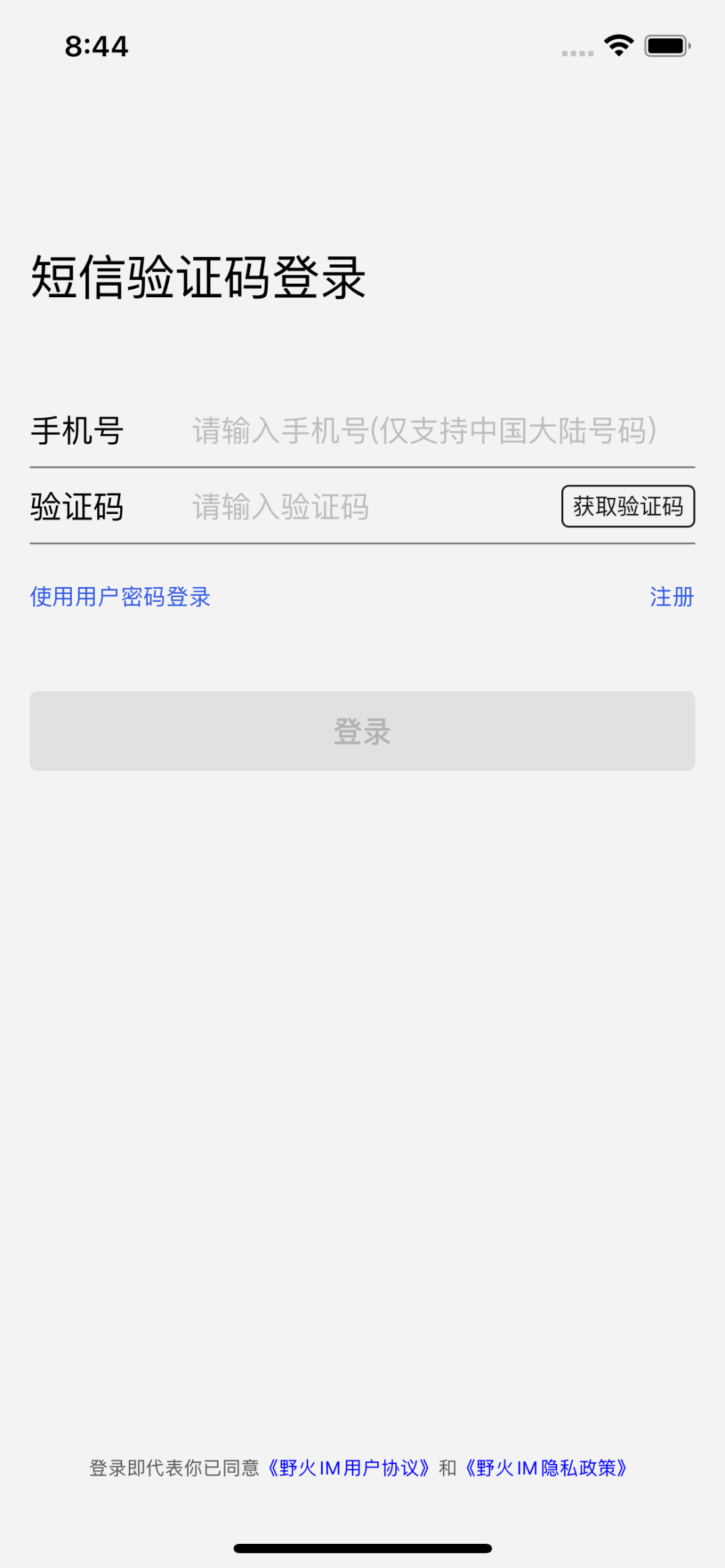725x1568 pixels.
Task: Tap the underline of the phone number row
Action: pos(362,464)
